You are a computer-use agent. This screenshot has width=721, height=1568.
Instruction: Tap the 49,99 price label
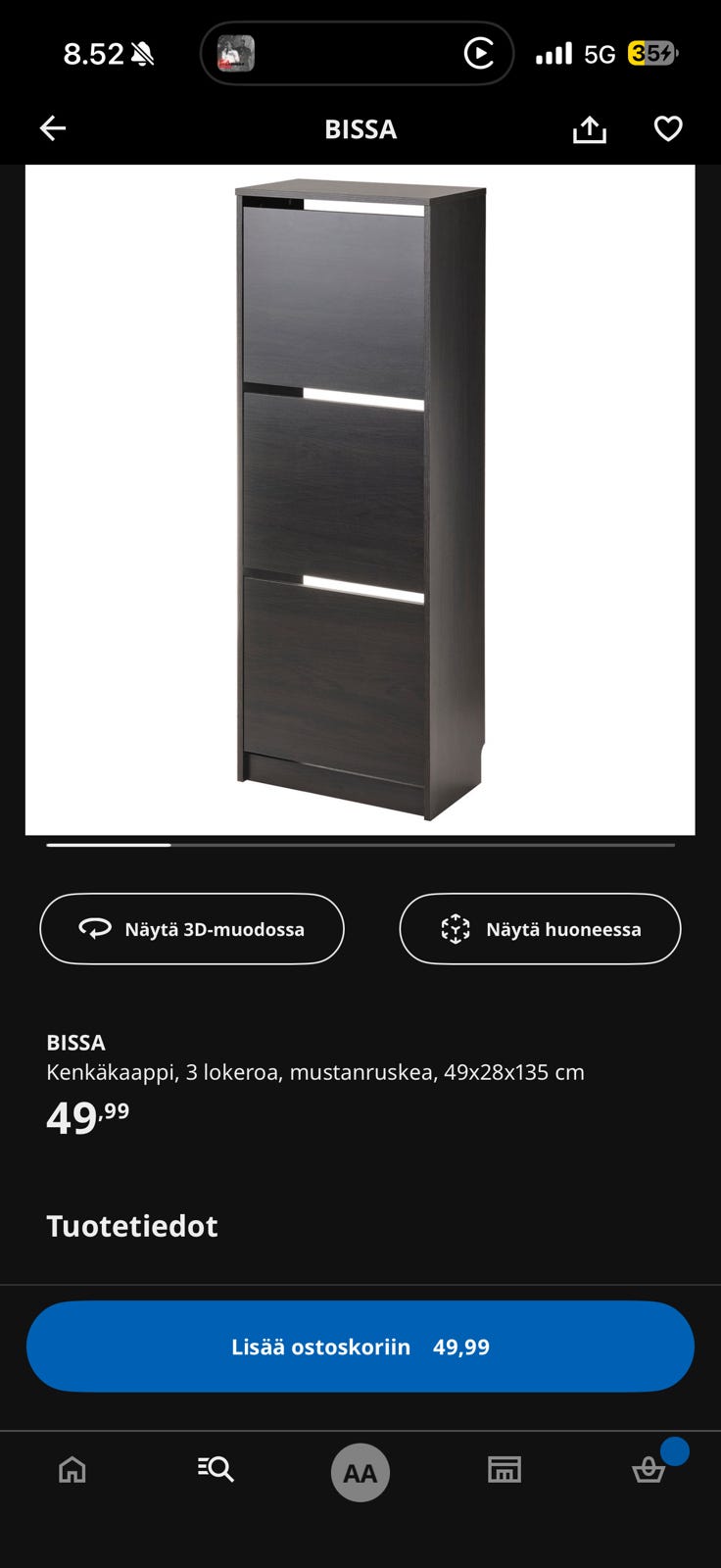pos(84,1118)
